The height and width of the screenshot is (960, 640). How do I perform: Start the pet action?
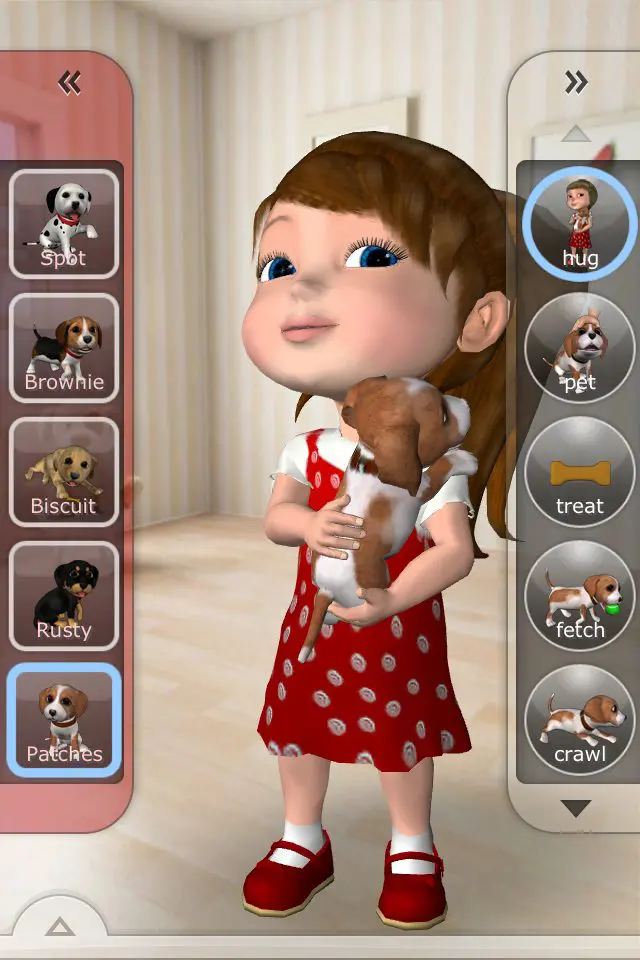[580, 348]
